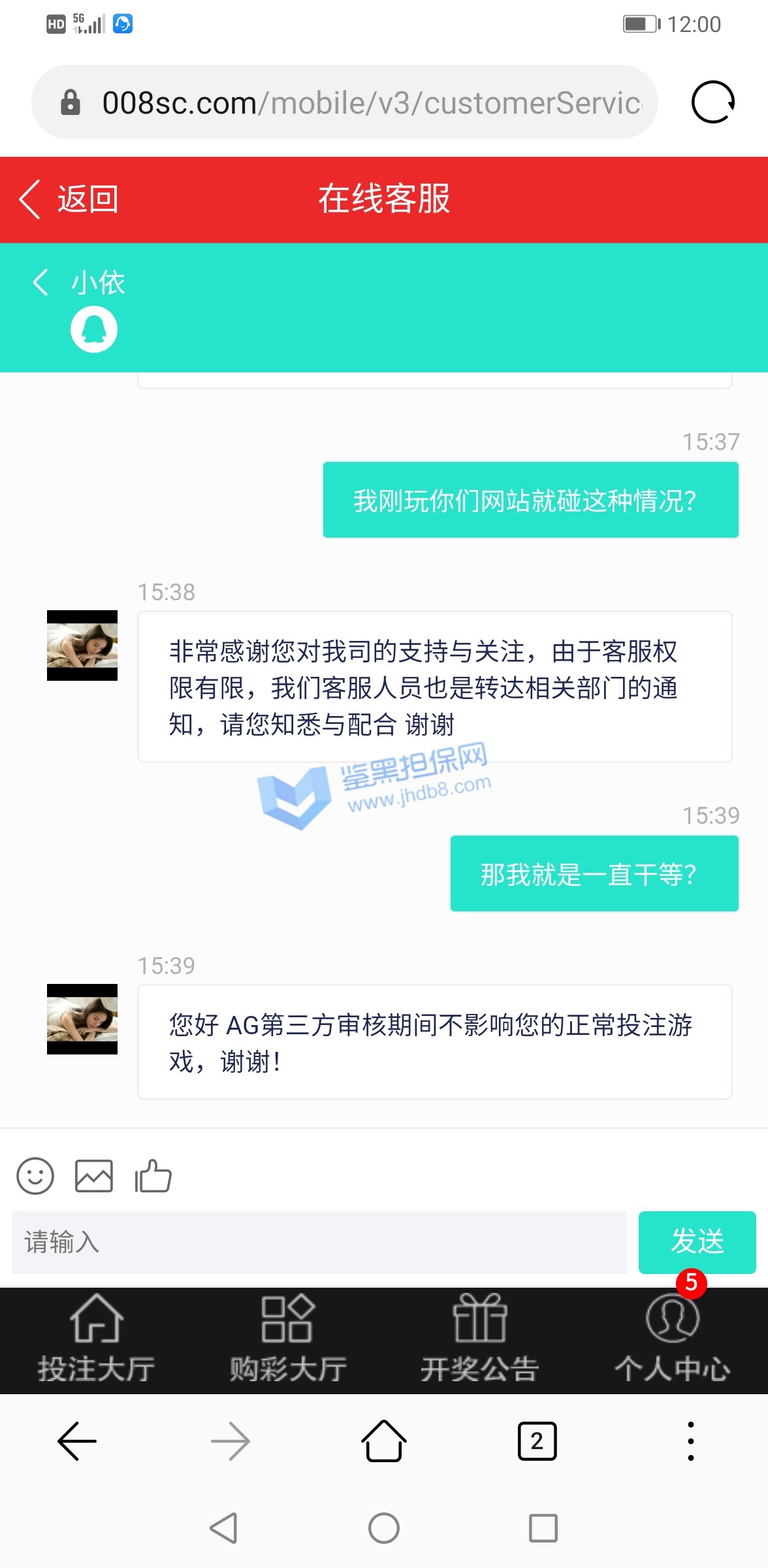Open the browser overflow menu

[690, 1441]
